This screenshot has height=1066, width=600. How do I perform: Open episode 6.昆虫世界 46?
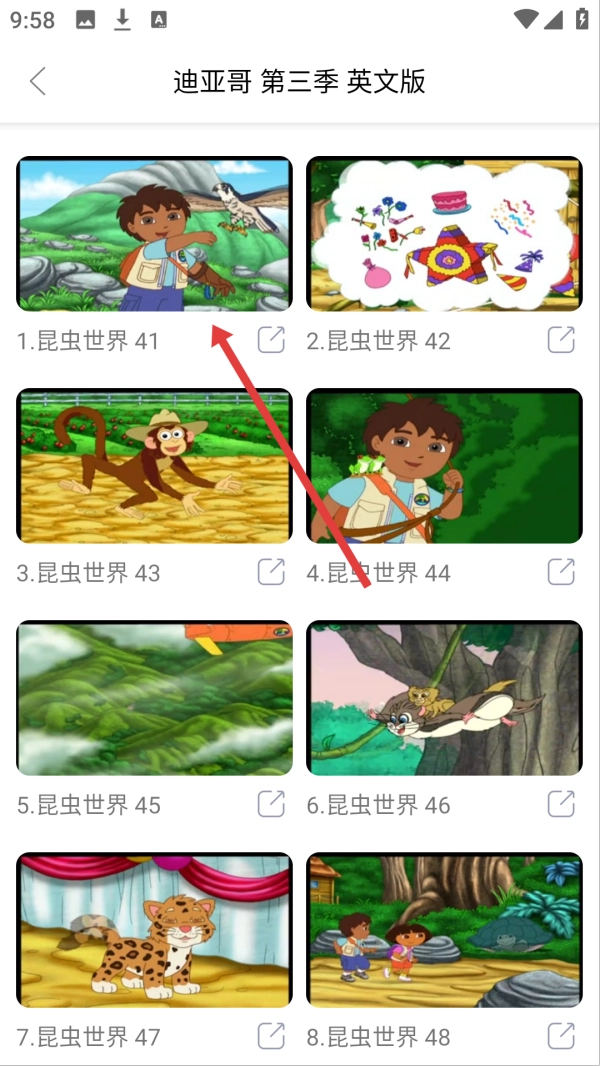point(444,698)
